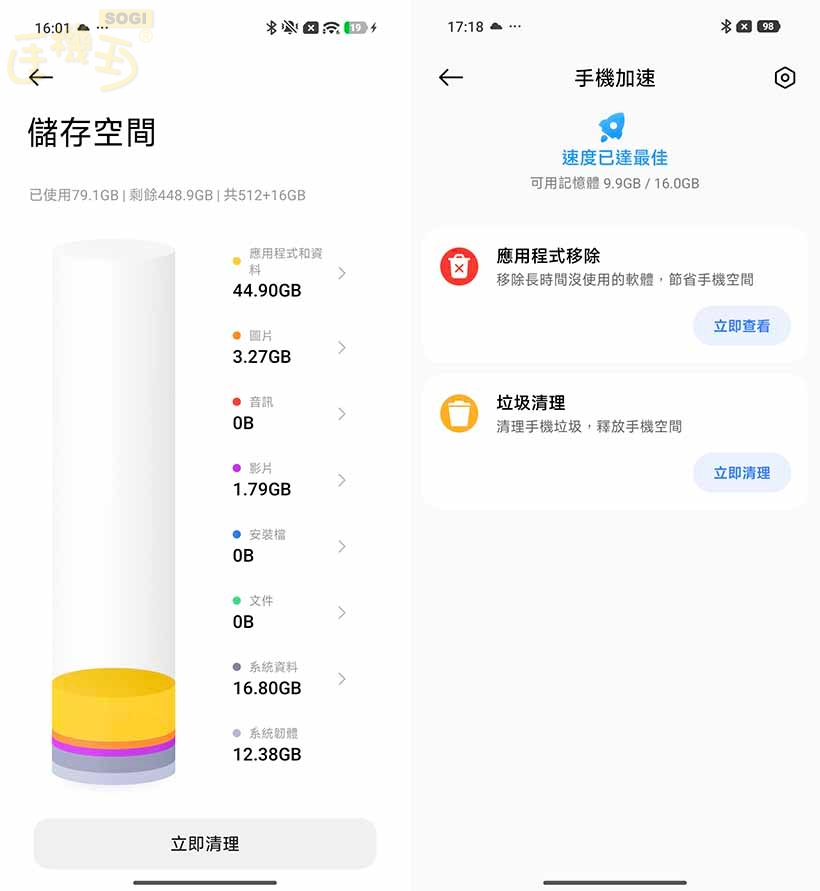Expand the 圖片 category details
The image size is (820, 891).
(340, 347)
